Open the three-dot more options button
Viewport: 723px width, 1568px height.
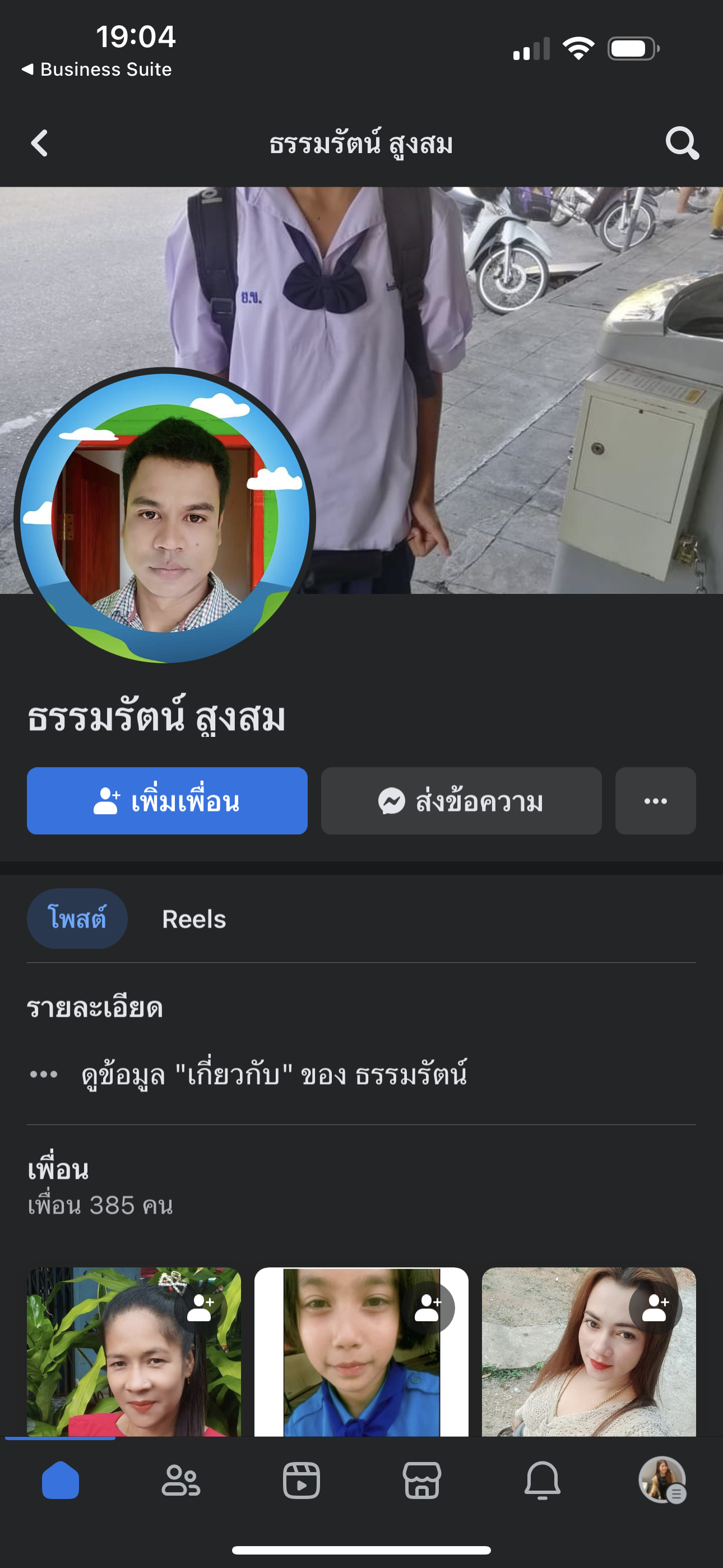[x=655, y=800]
